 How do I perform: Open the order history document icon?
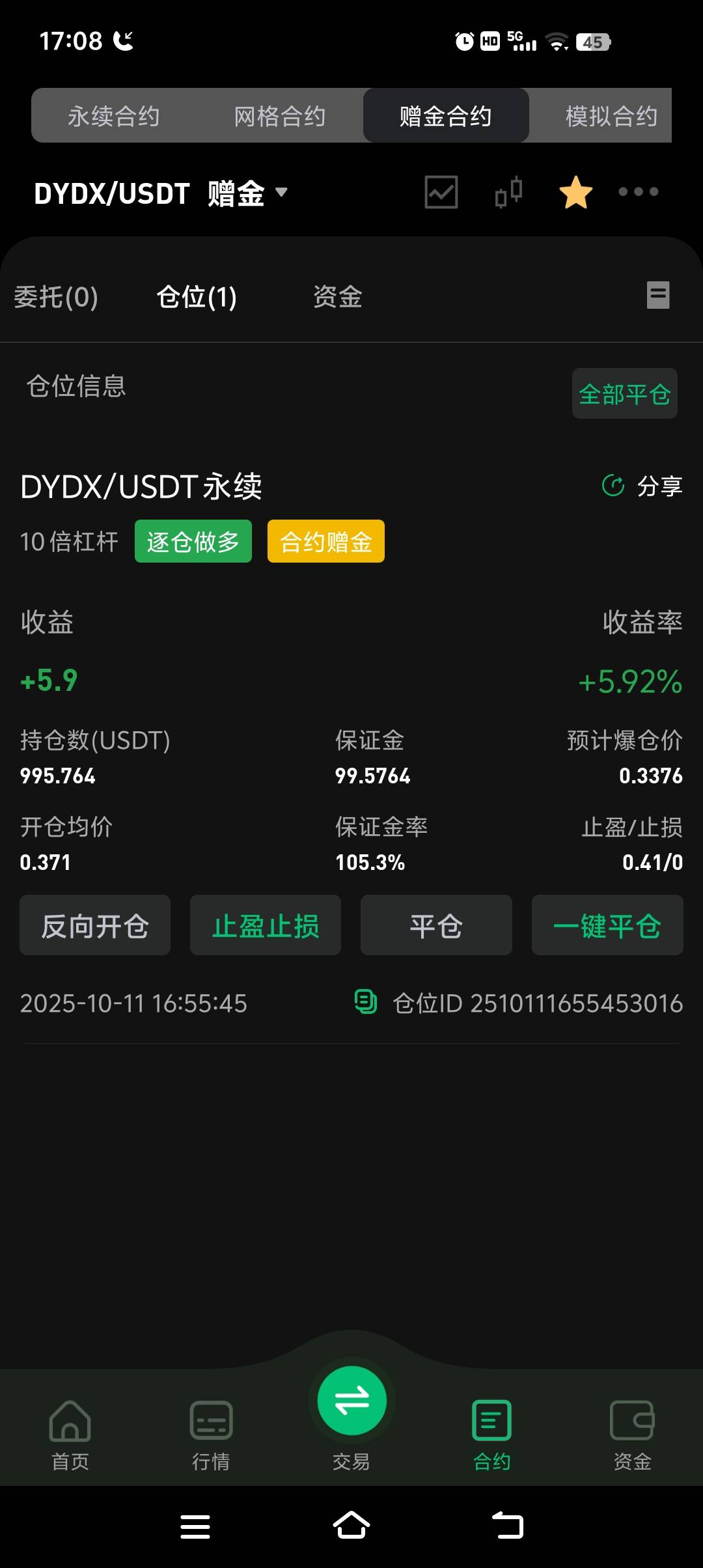coord(658,295)
